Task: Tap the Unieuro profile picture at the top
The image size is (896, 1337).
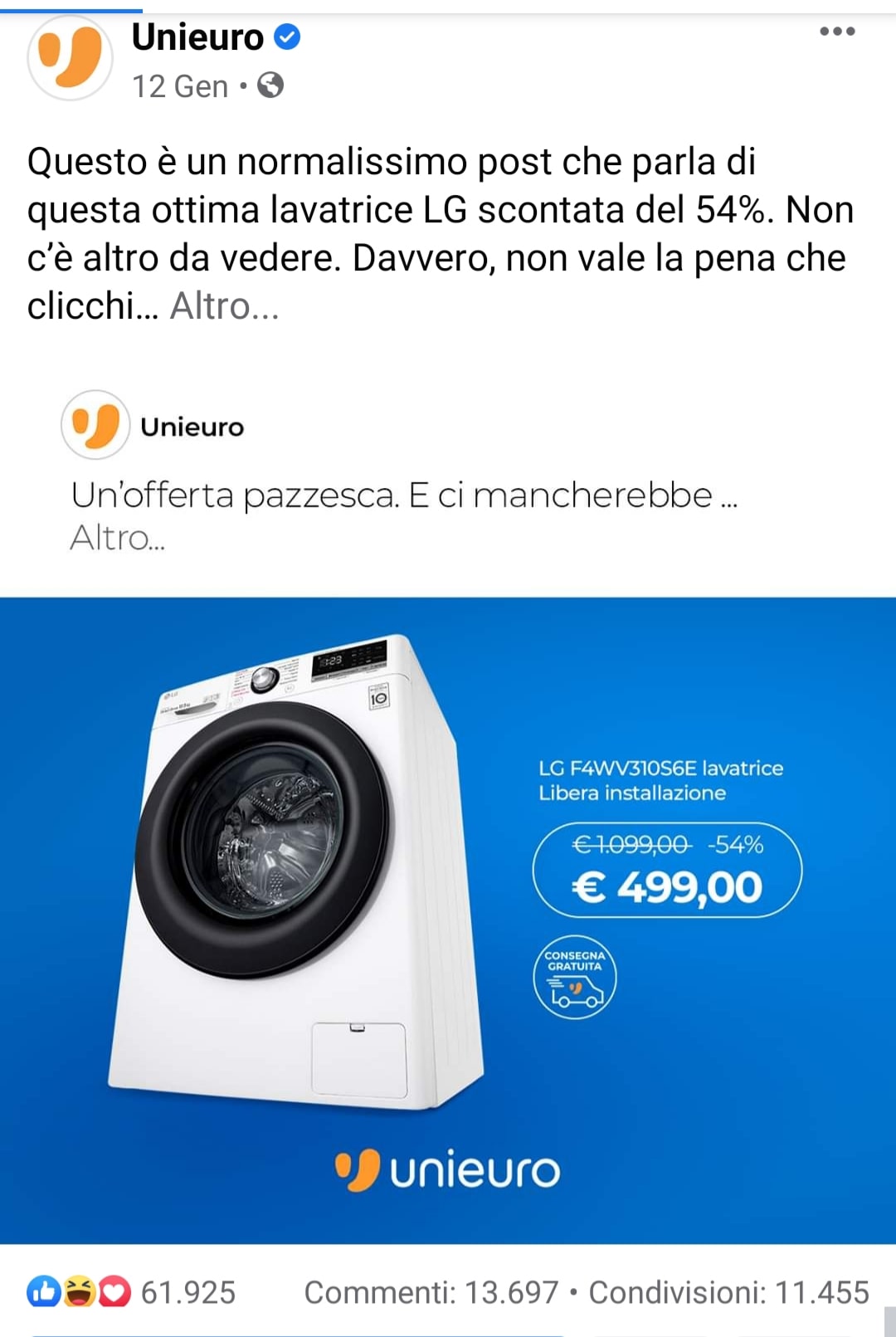Action: (70, 56)
